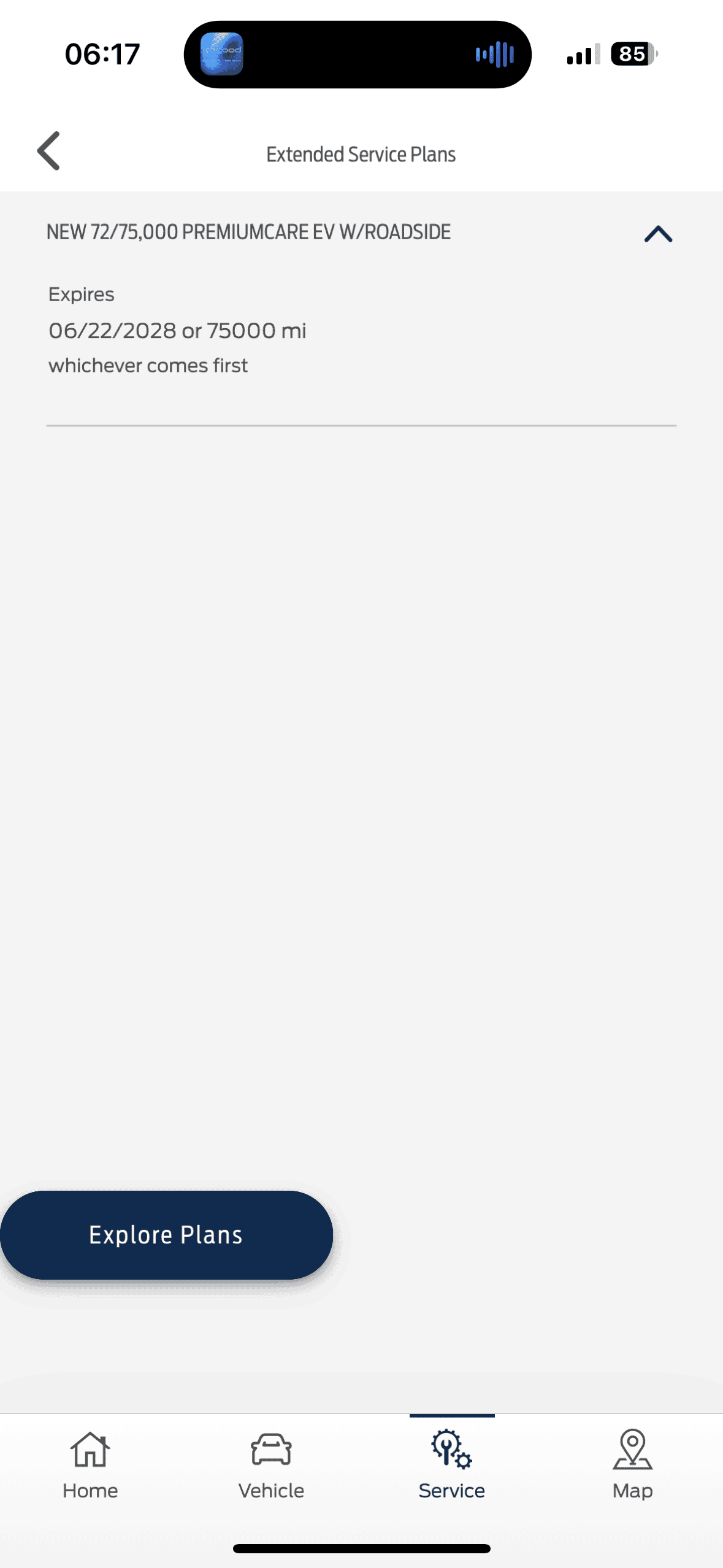Open the Vehicle tab
The height and width of the screenshot is (1568, 723).
(x=271, y=1464)
